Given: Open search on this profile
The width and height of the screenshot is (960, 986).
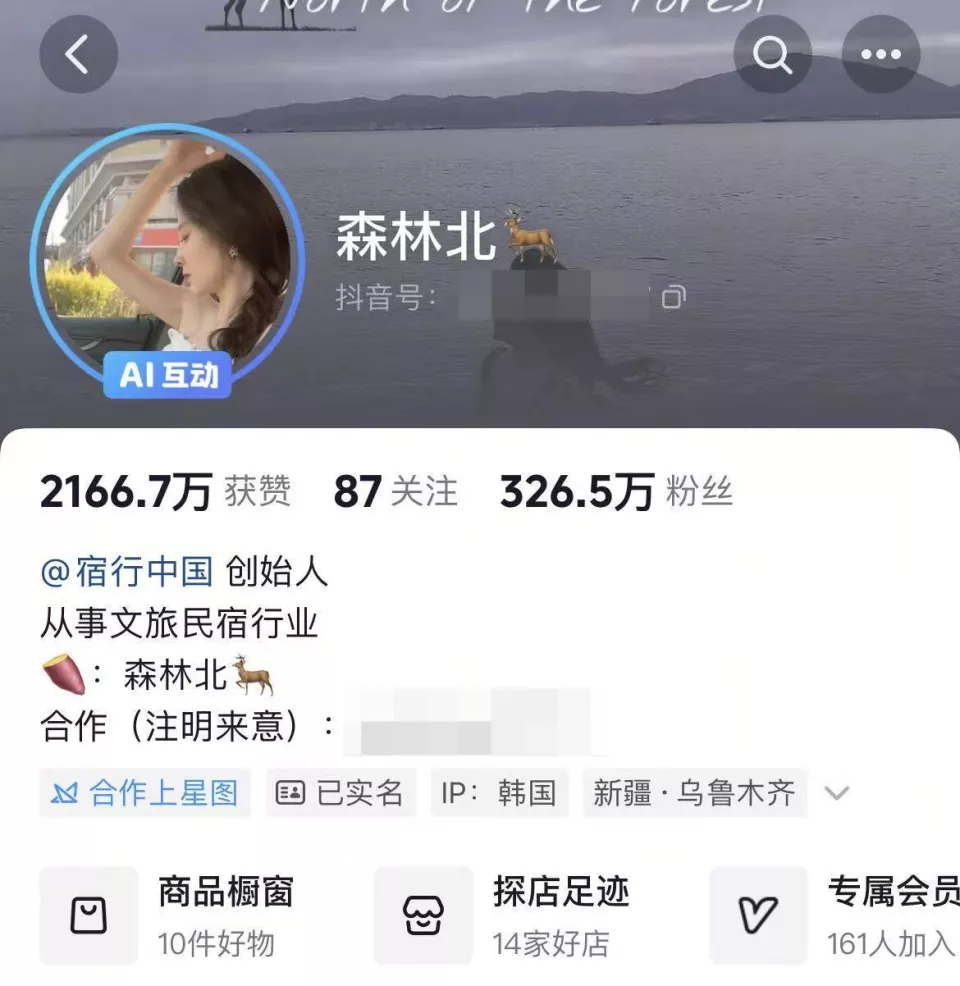Looking at the screenshot, I should pos(772,55).
